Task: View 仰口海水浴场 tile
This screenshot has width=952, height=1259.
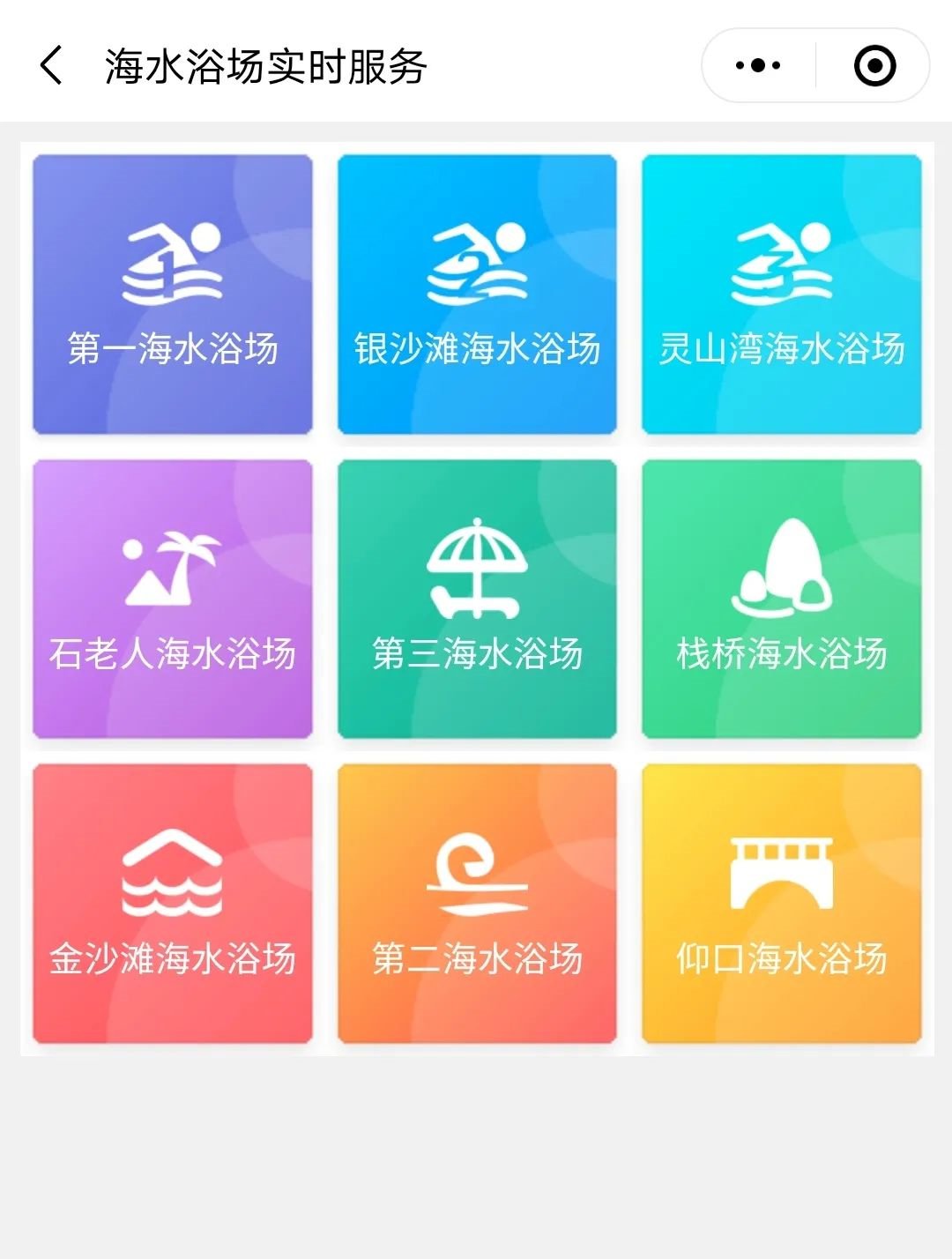Action: [782, 904]
